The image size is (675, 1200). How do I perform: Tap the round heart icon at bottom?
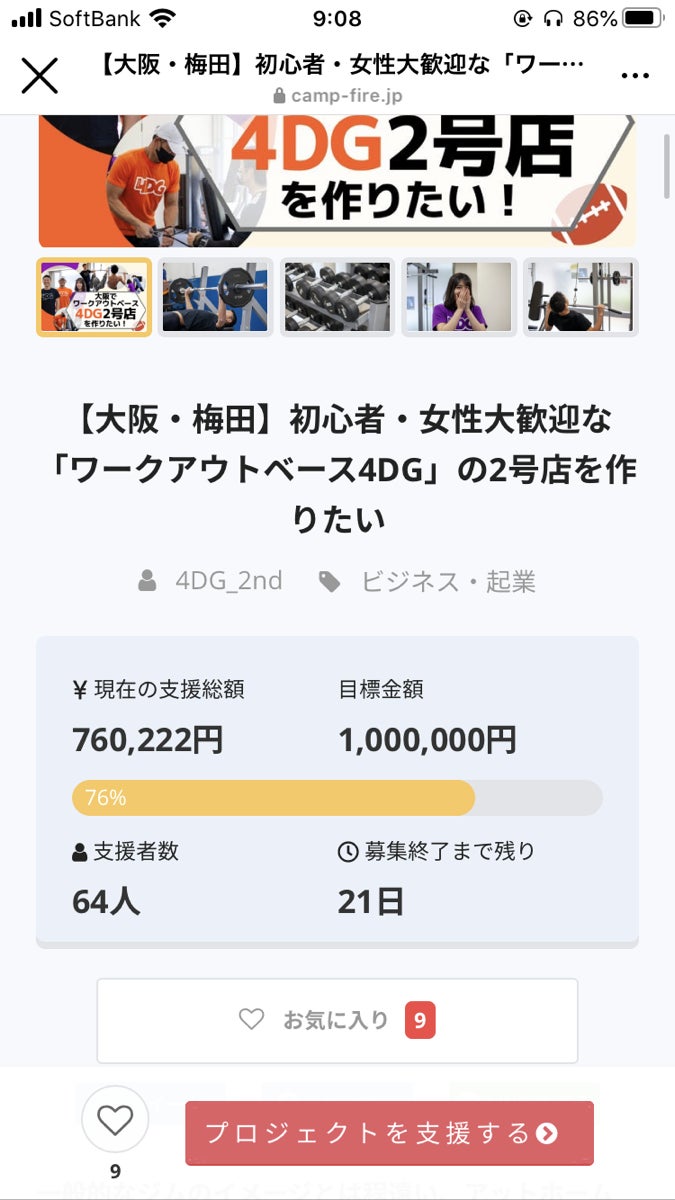coord(115,1120)
